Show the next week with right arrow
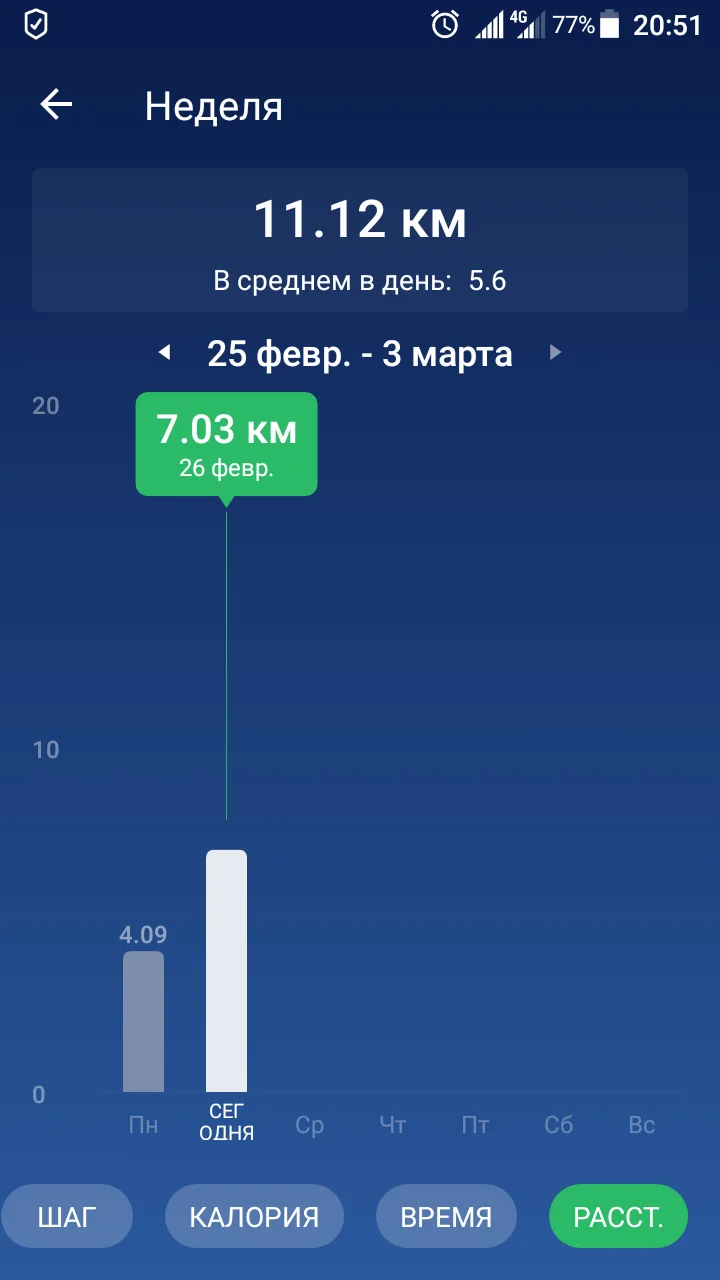The height and width of the screenshot is (1280, 720). [x=556, y=353]
